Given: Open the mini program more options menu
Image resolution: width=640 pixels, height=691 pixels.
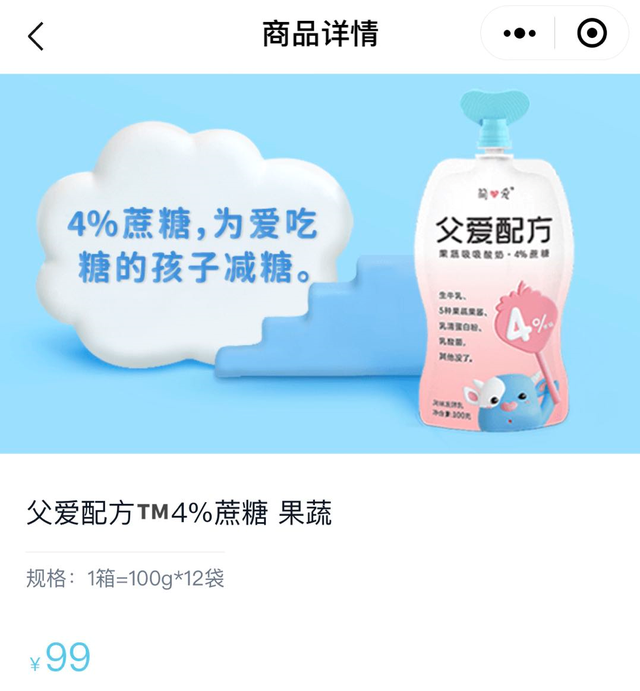Looking at the screenshot, I should (x=520, y=34).
